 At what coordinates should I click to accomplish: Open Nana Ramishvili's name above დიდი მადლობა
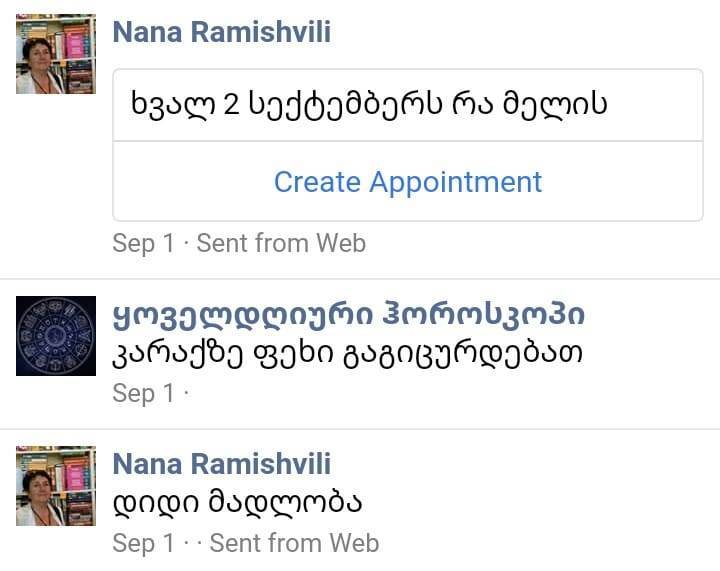point(221,464)
